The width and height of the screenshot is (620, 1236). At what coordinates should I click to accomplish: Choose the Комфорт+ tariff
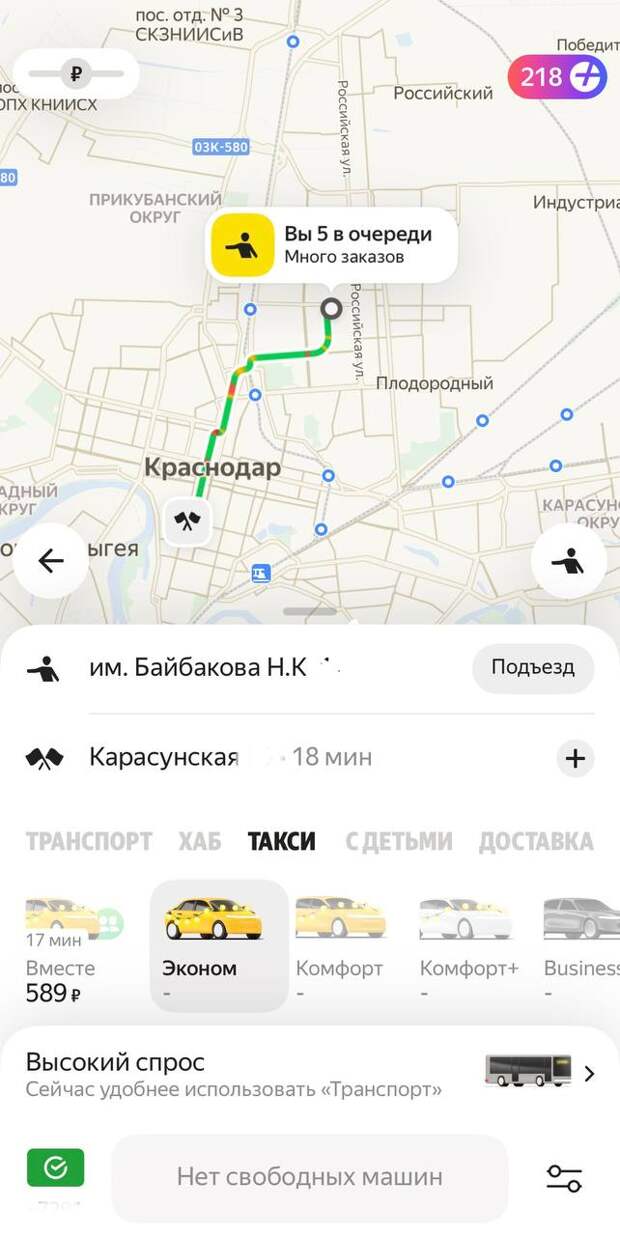click(x=465, y=945)
